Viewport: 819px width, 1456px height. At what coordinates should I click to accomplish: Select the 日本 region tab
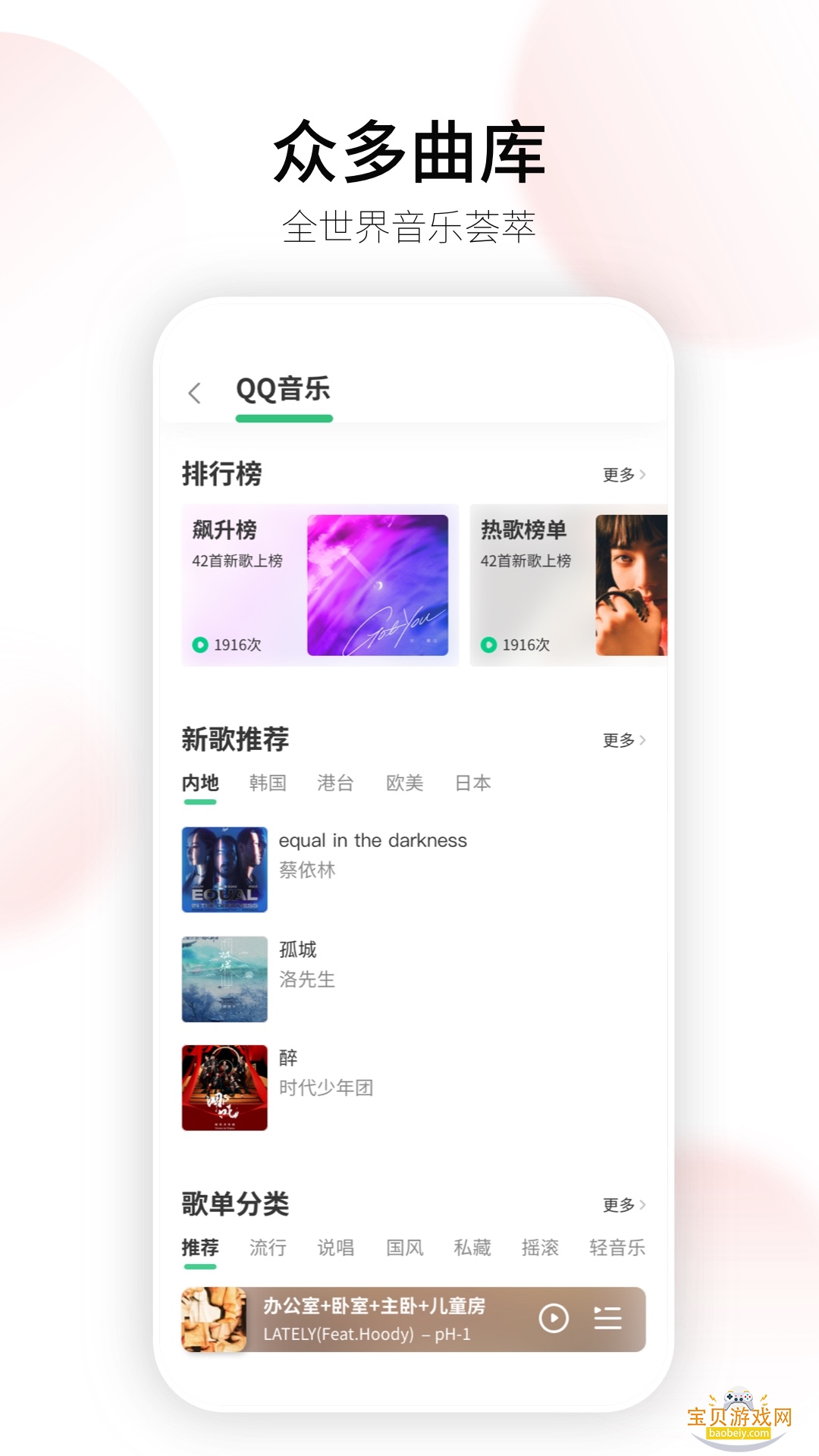tap(472, 783)
